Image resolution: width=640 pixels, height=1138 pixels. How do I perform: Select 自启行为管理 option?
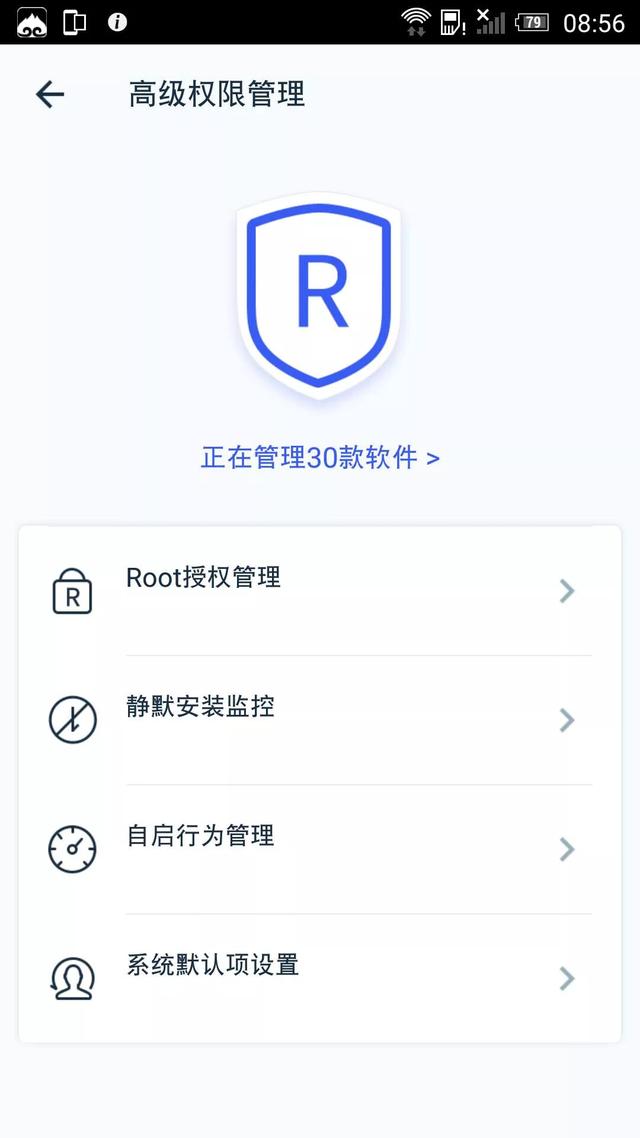tap(320, 849)
